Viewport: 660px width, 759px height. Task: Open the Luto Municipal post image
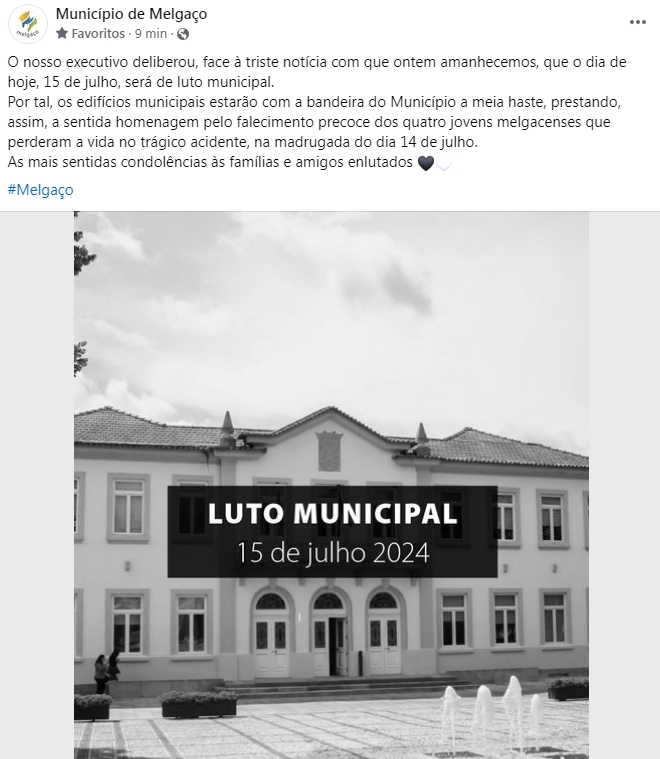(330, 485)
